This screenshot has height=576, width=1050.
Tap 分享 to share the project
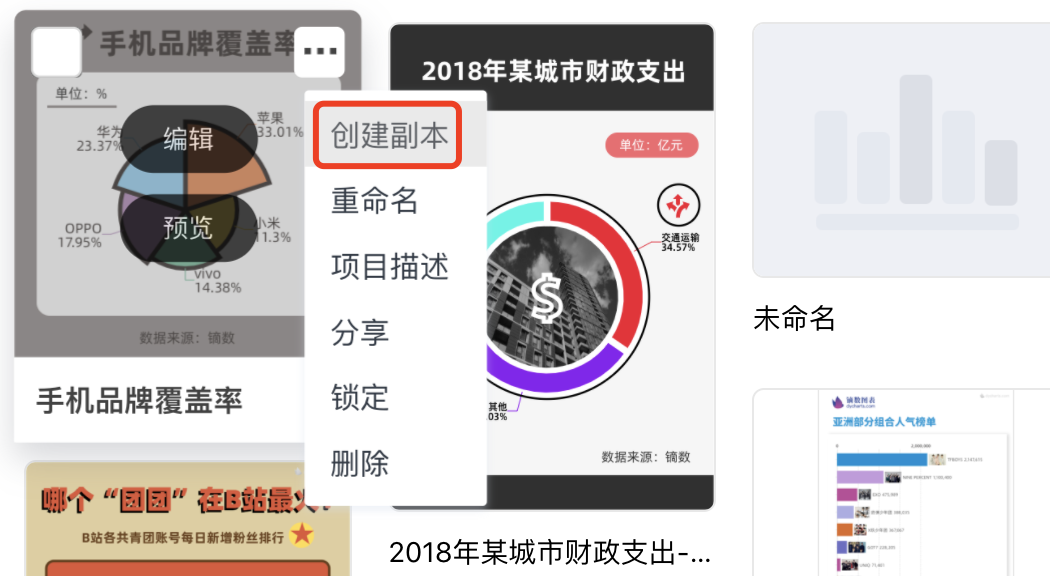point(360,332)
